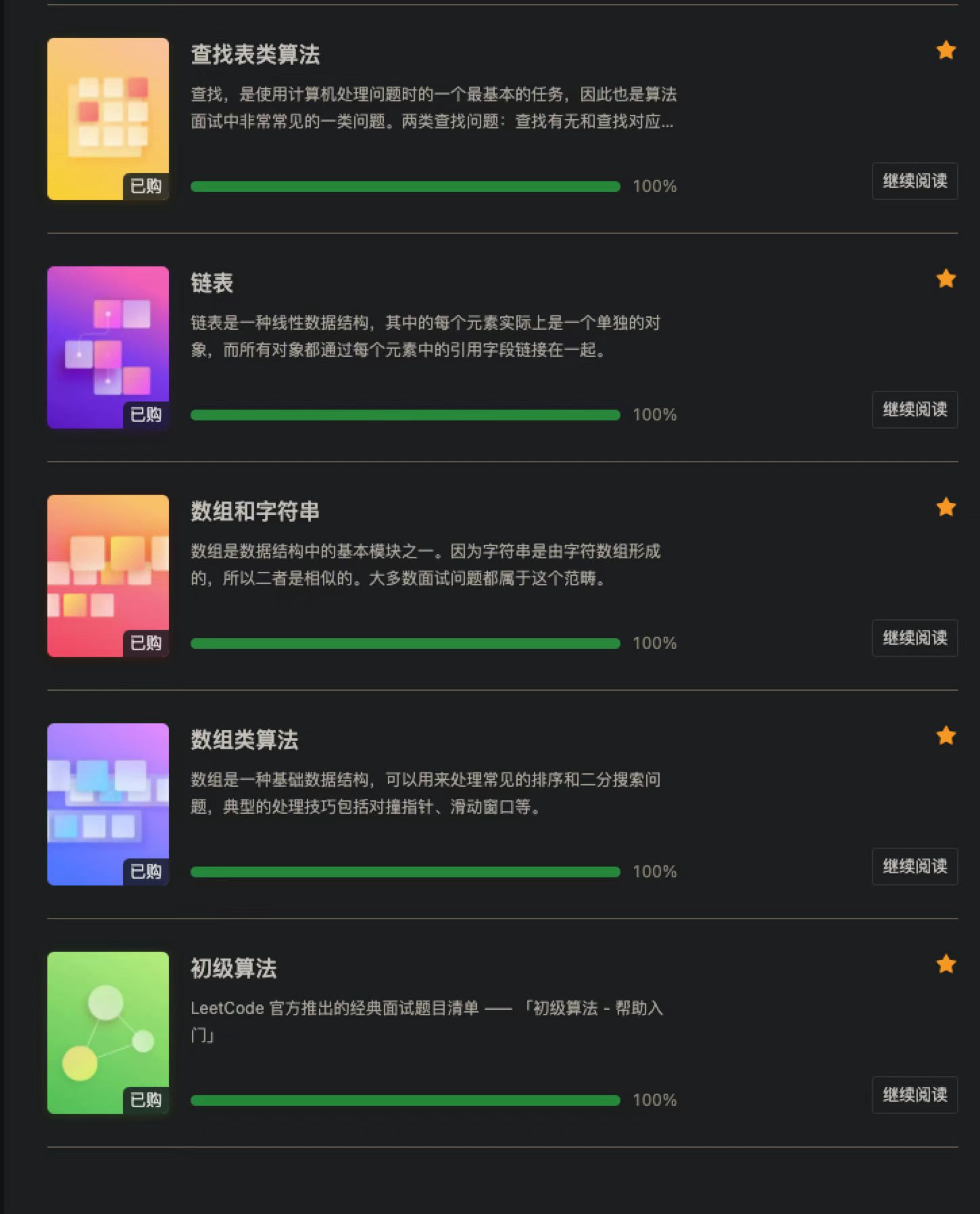
Task: Click 继续阅读 for 数组和字符串
Action: [x=914, y=638]
